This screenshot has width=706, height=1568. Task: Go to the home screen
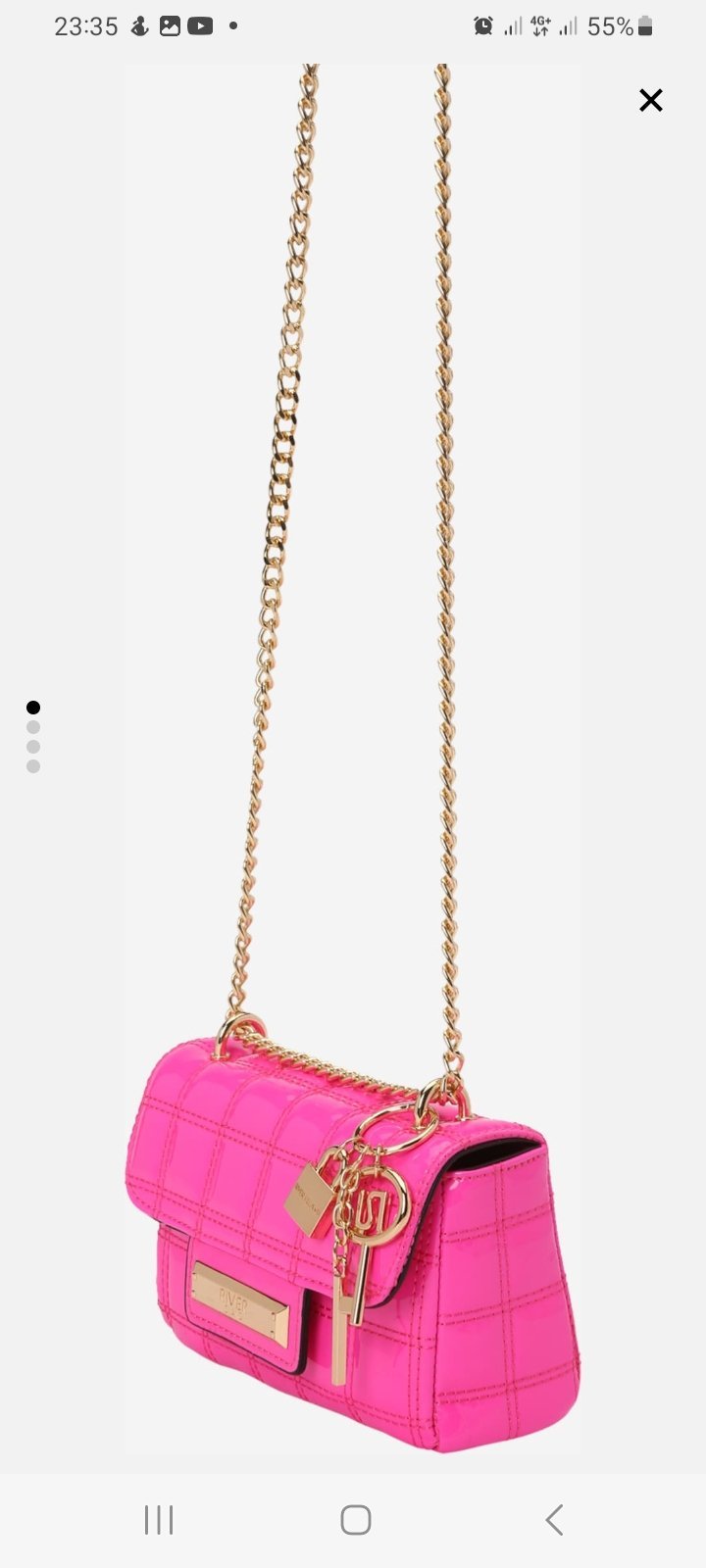click(x=355, y=1520)
